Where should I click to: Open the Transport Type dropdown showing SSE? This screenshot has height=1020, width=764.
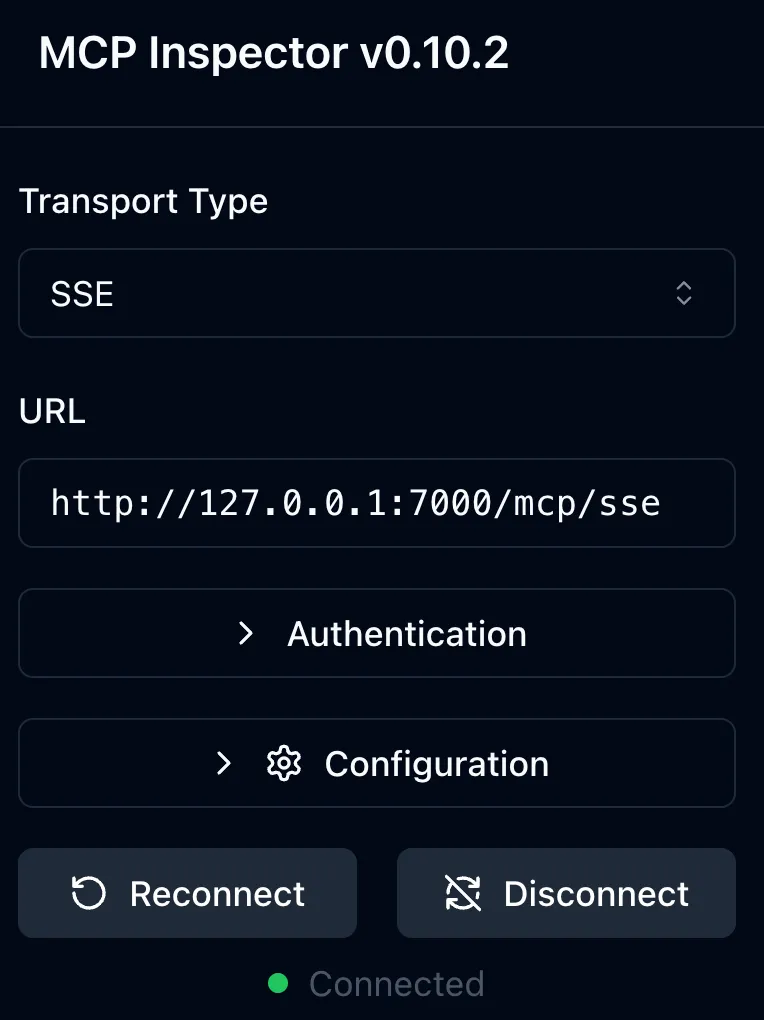(x=376, y=293)
